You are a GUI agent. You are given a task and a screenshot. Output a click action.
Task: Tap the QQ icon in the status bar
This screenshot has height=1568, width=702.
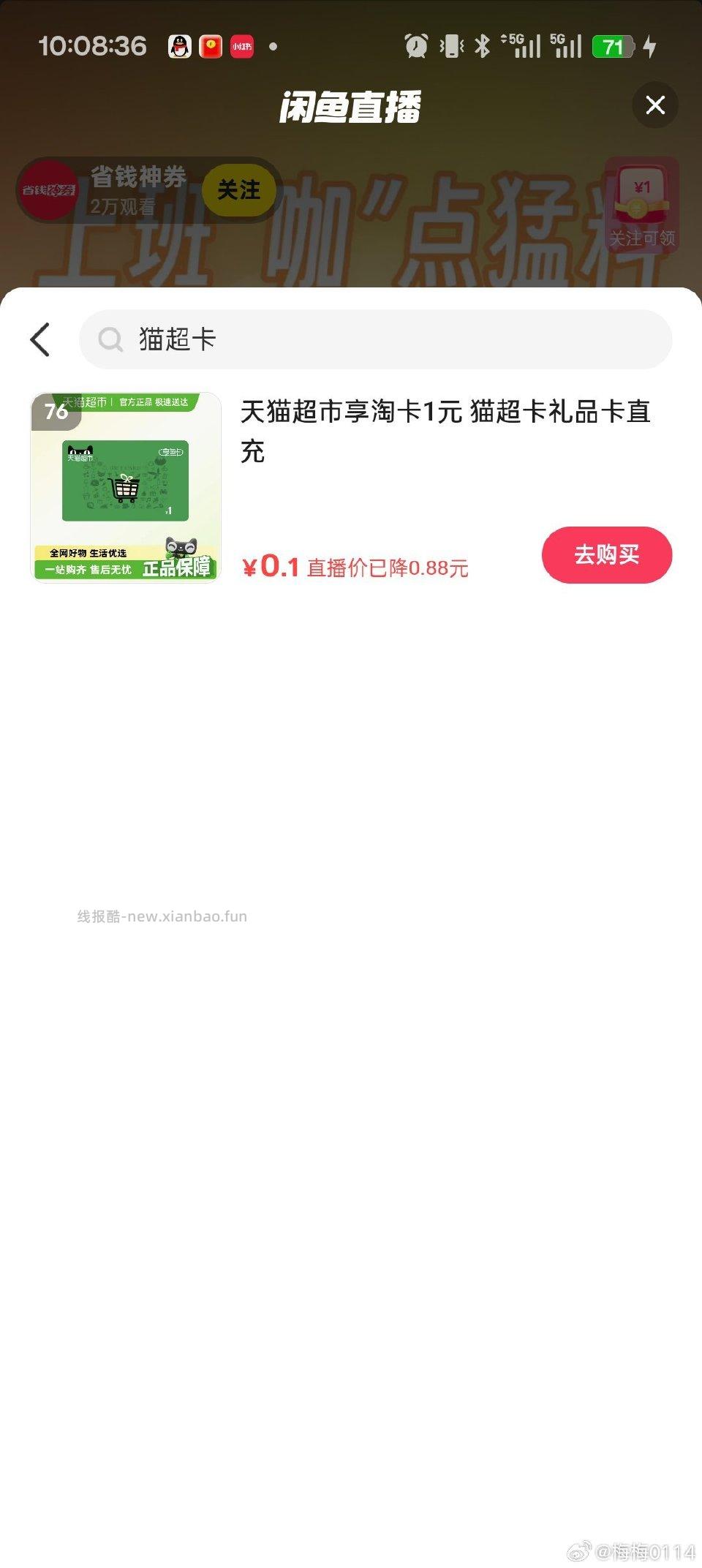click(x=179, y=45)
